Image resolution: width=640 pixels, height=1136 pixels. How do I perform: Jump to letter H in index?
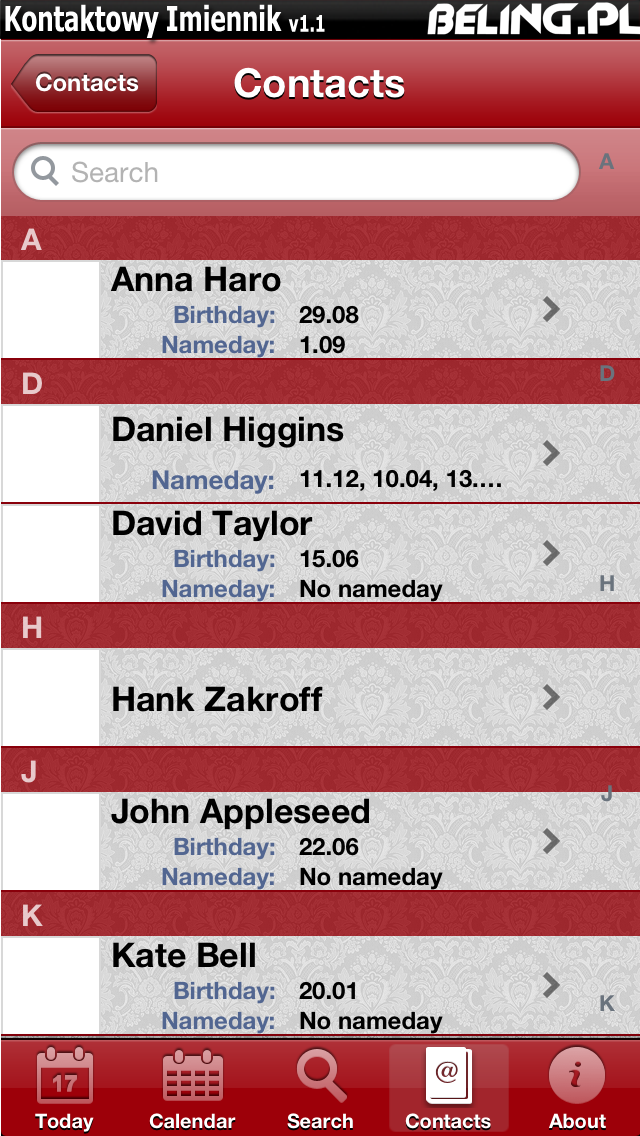click(607, 583)
